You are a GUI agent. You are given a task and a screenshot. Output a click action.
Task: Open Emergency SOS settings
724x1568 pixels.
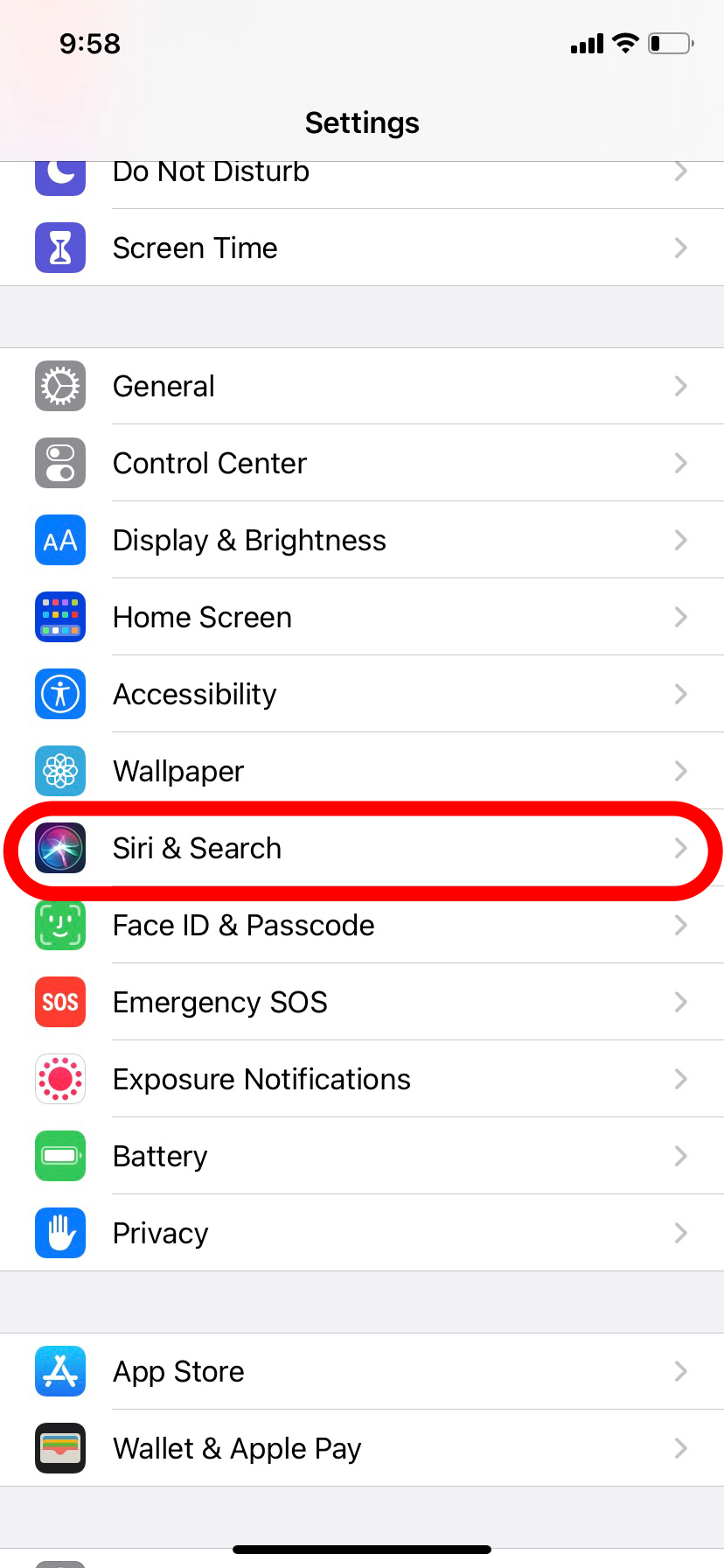tap(362, 1002)
